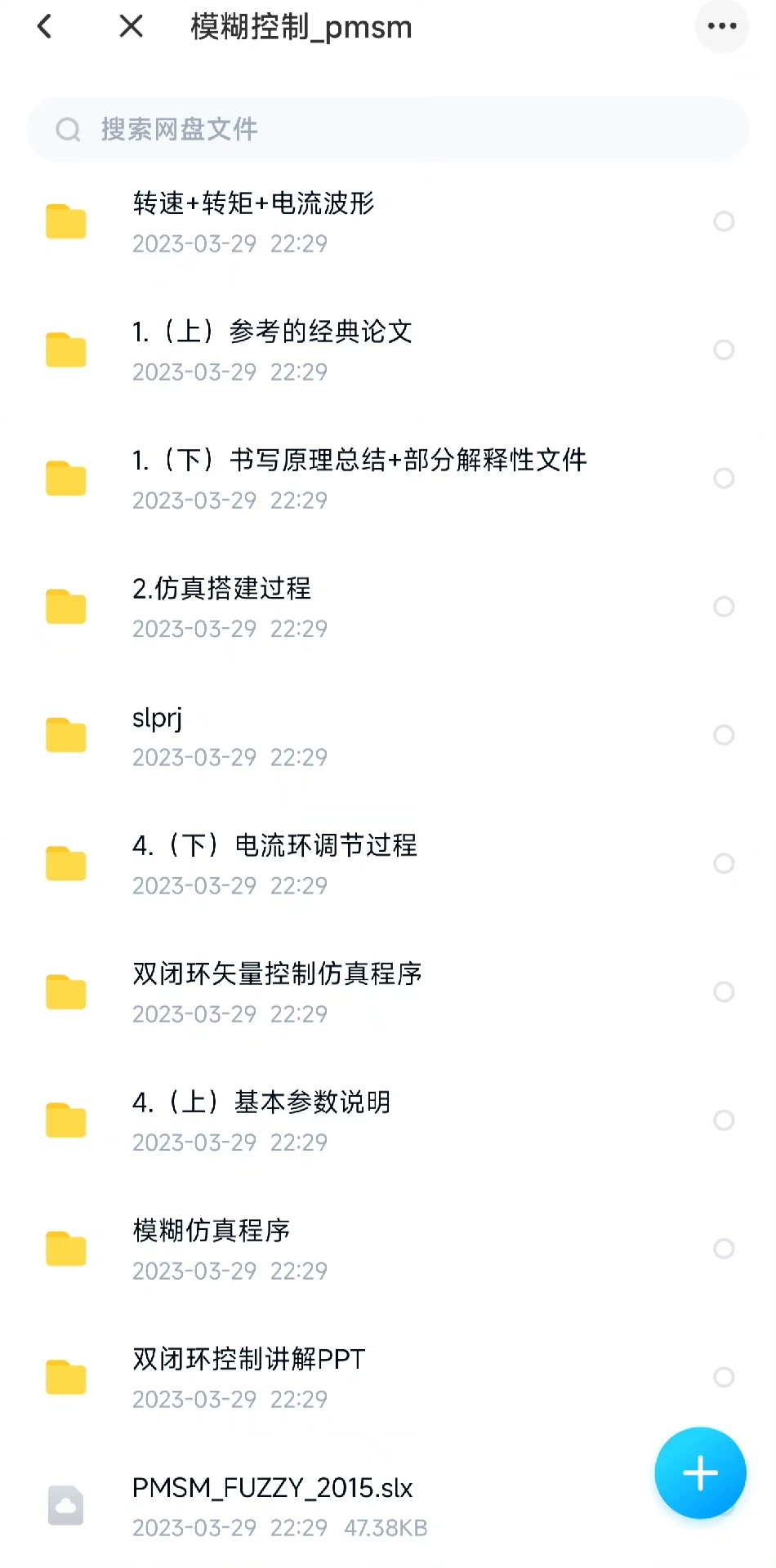
Task: Select the 4.（上）基本参数说明 checkbox circle
Action: (x=724, y=1120)
